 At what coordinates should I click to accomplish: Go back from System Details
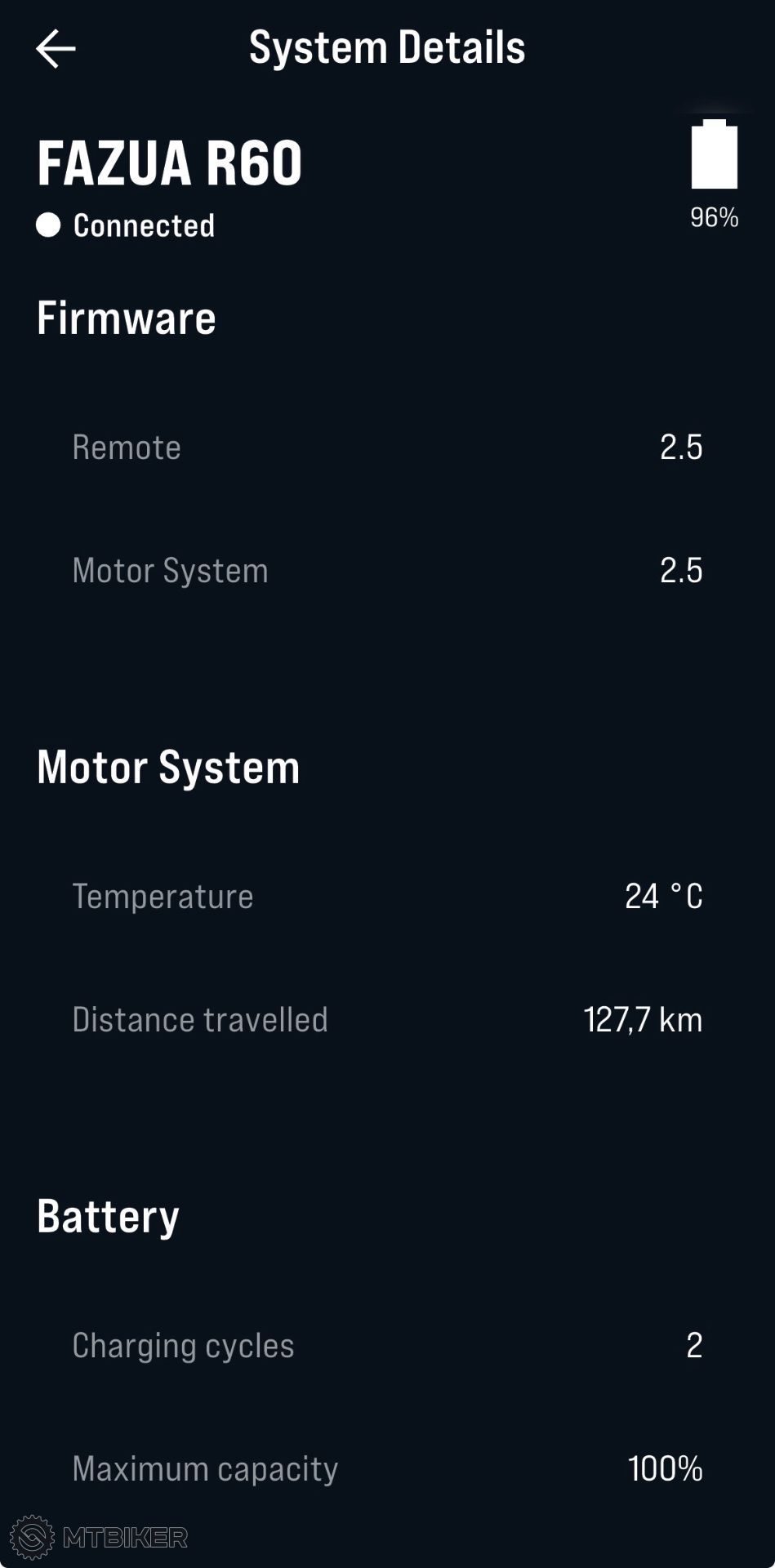point(56,48)
